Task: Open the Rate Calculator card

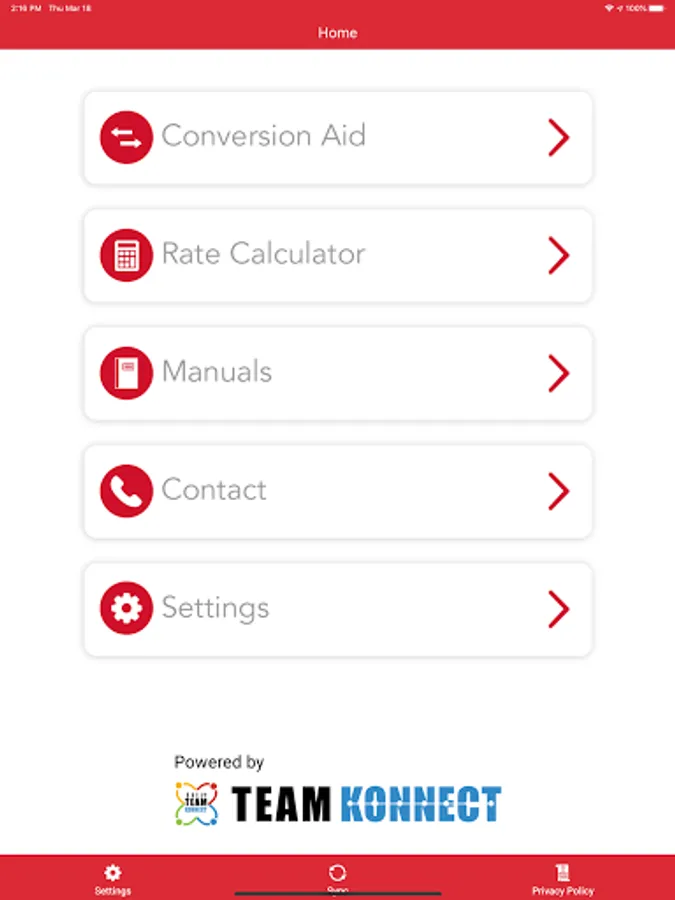Action: pos(338,255)
